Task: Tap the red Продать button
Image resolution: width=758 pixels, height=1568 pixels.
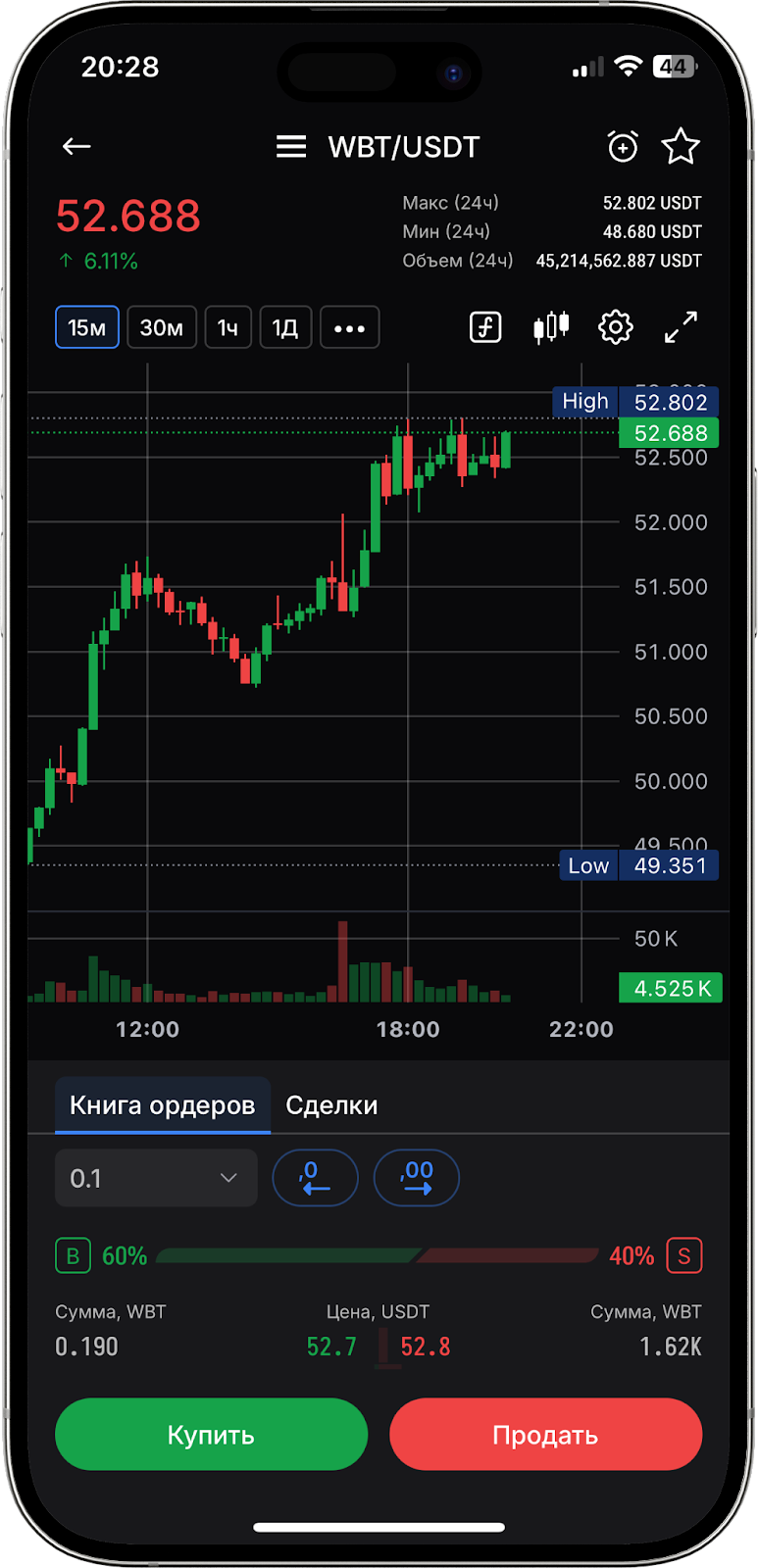Action: click(x=545, y=1435)
